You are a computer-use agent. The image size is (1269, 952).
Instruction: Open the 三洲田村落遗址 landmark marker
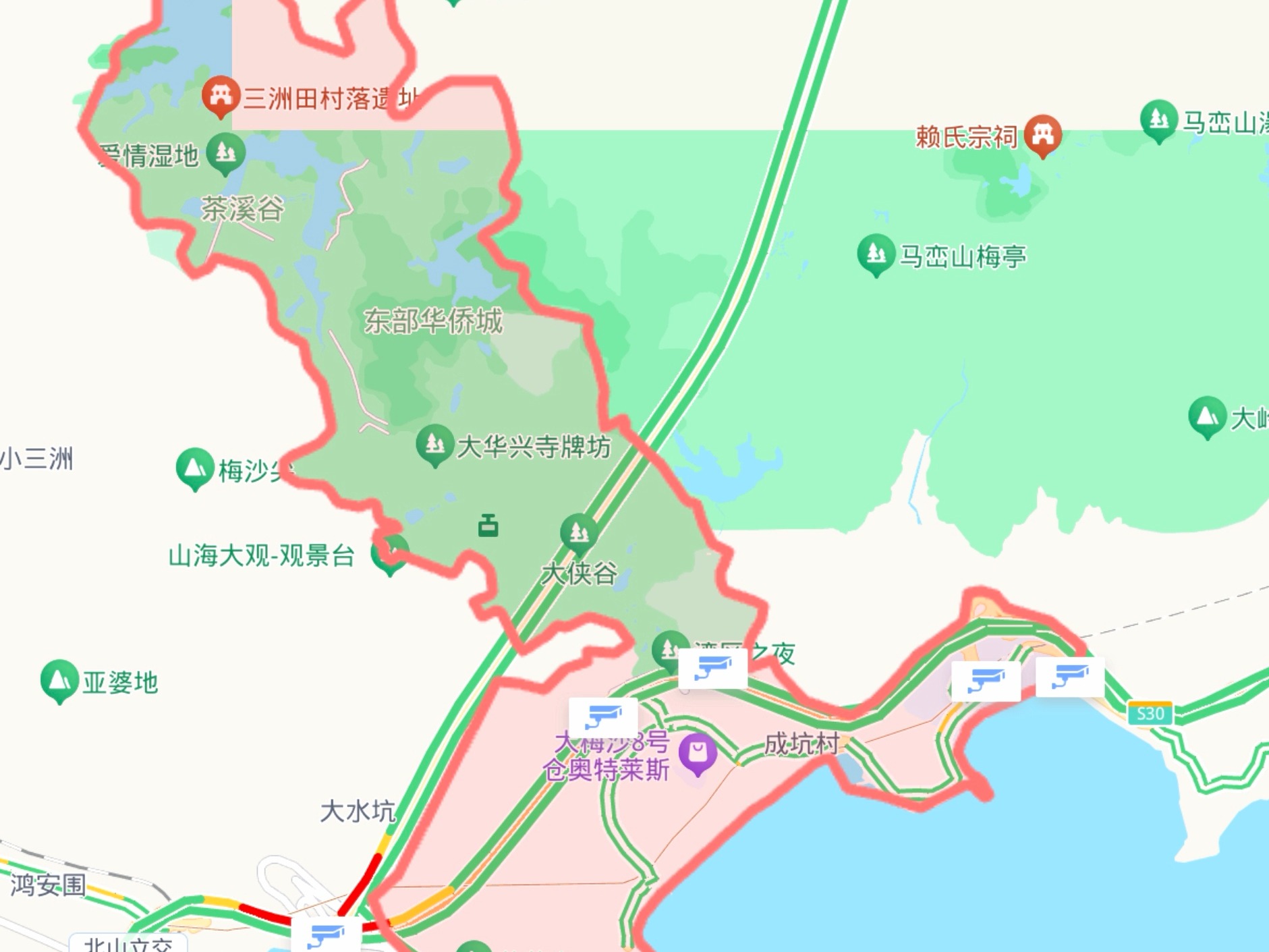(221, 96)
